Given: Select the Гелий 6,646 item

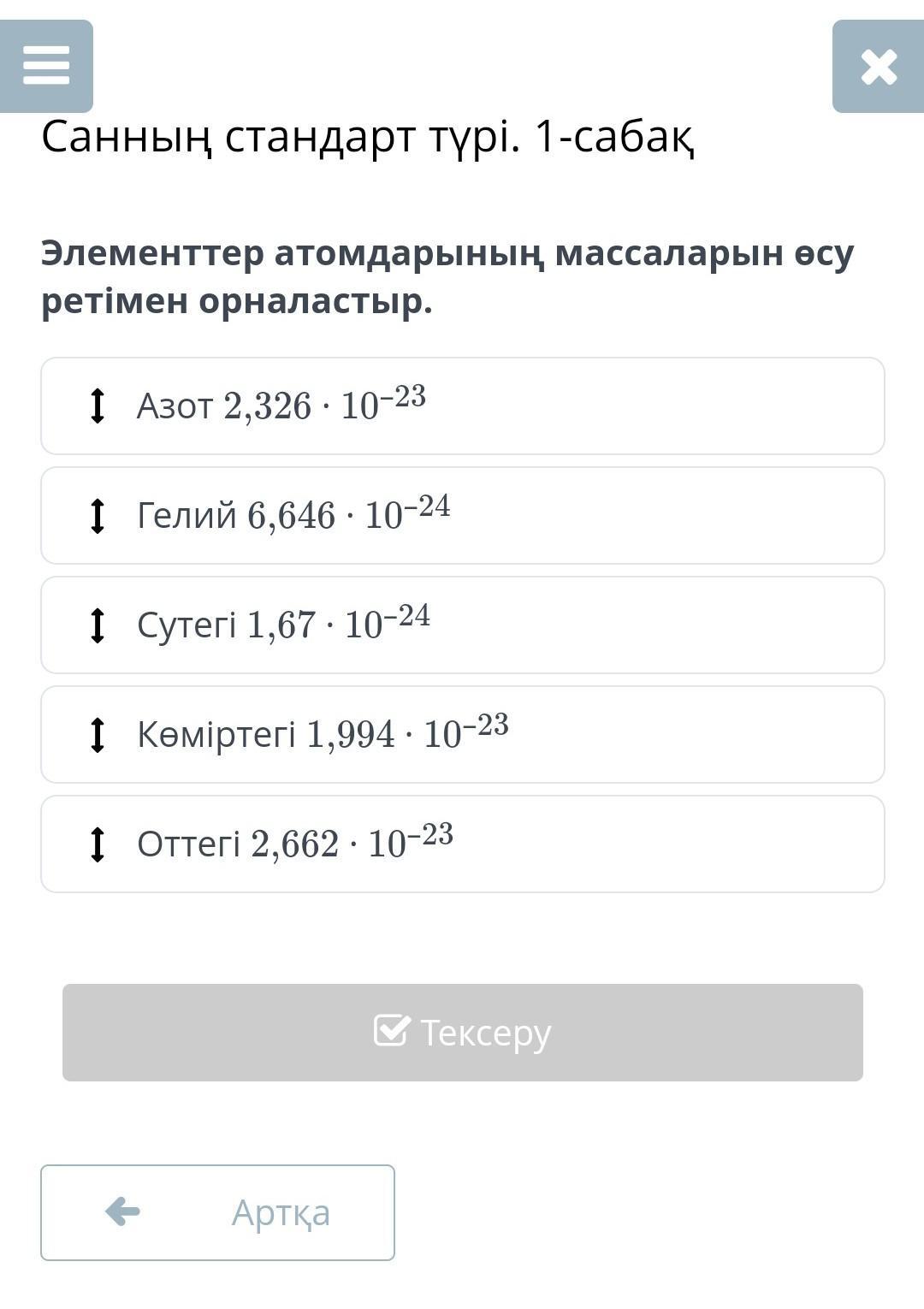Looking at the screenshot, I should pos(463,515).
